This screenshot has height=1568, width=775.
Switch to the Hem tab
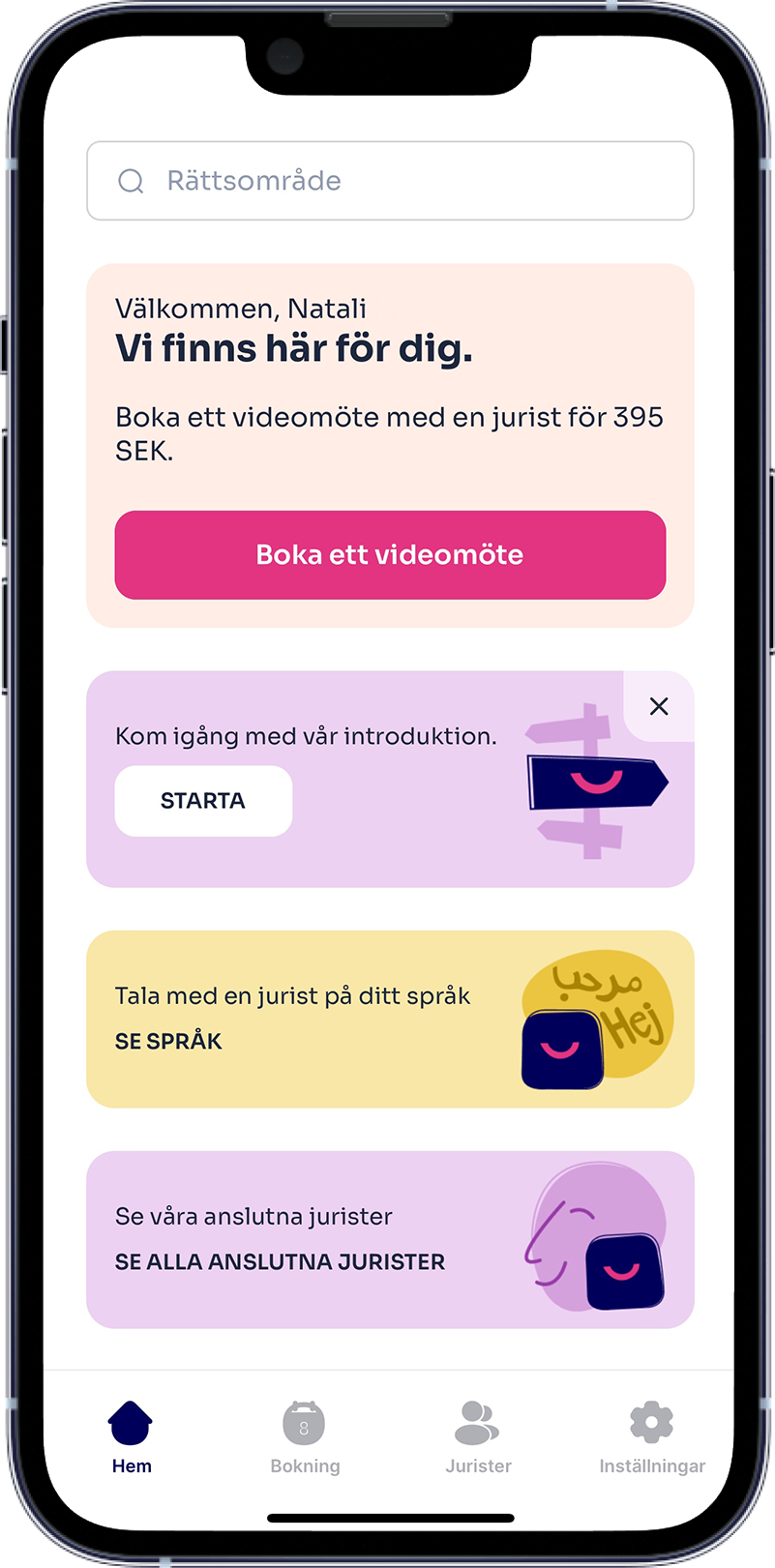(132, 1437)
